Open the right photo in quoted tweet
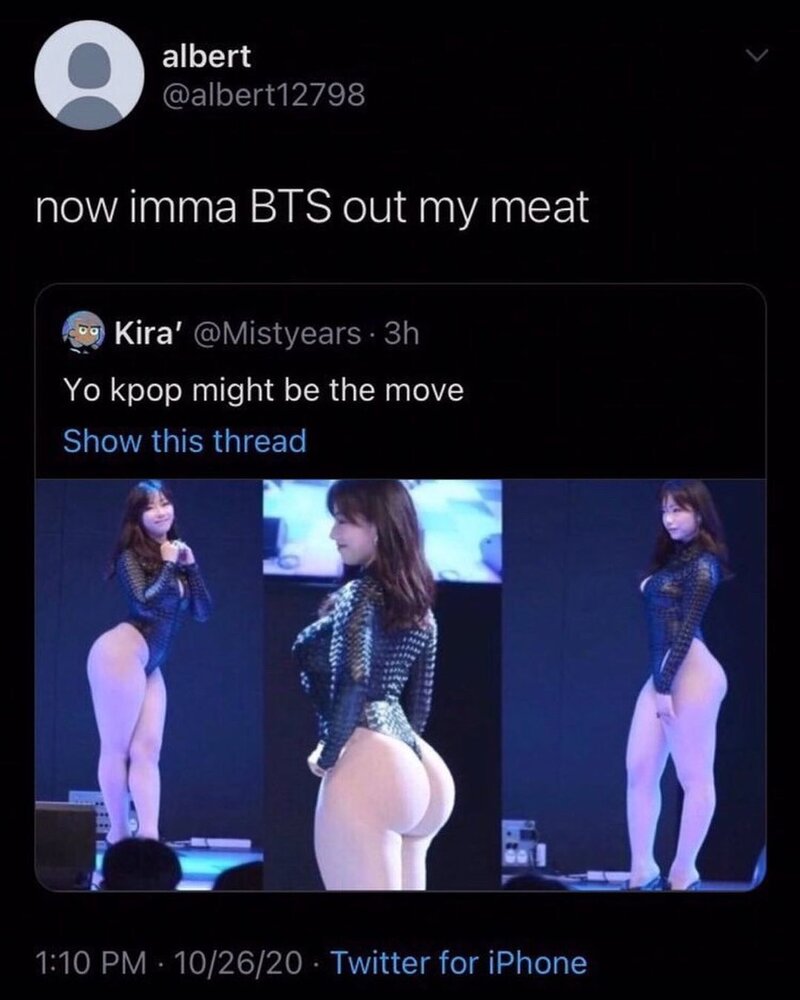 pos(634,684)
